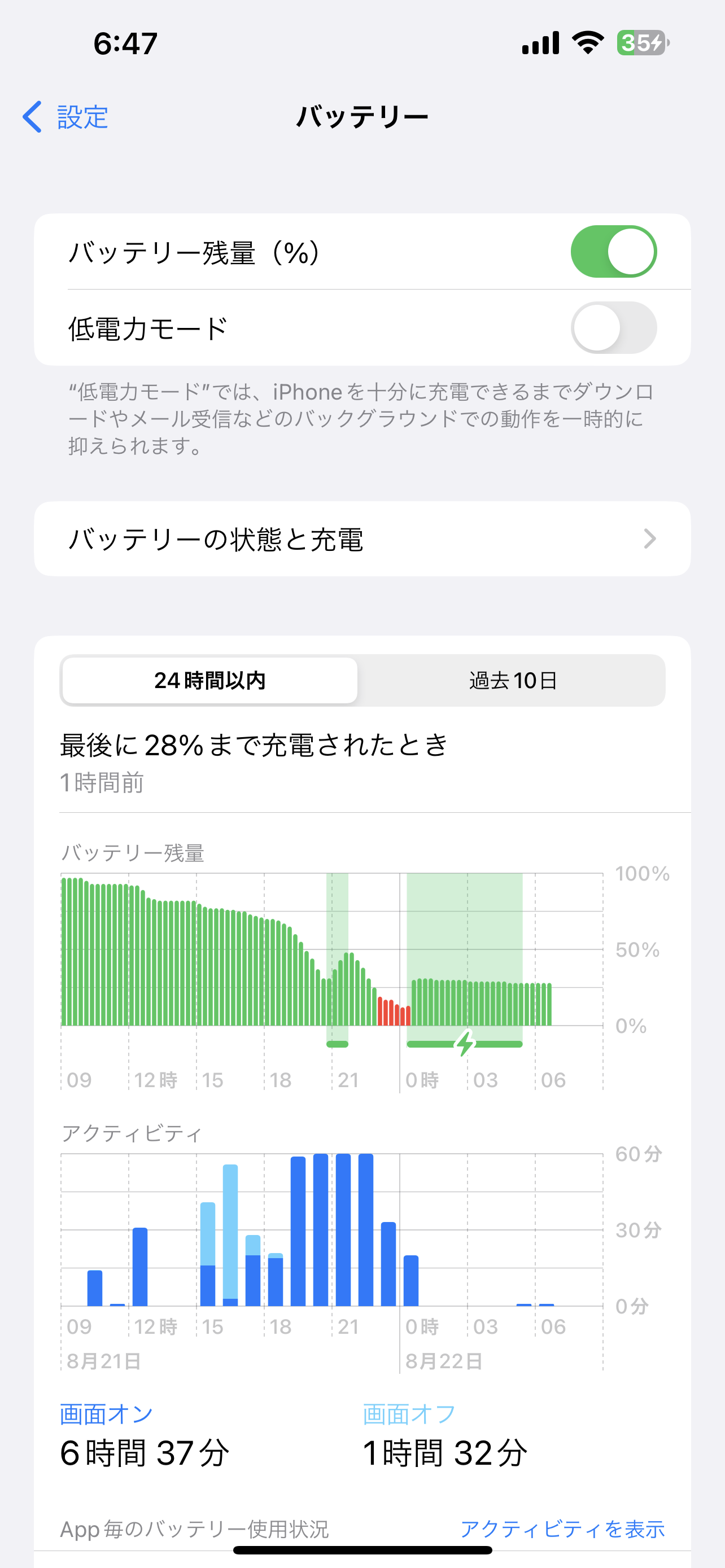Turn off バッテリー残量（%）switch

pos(613,251)
